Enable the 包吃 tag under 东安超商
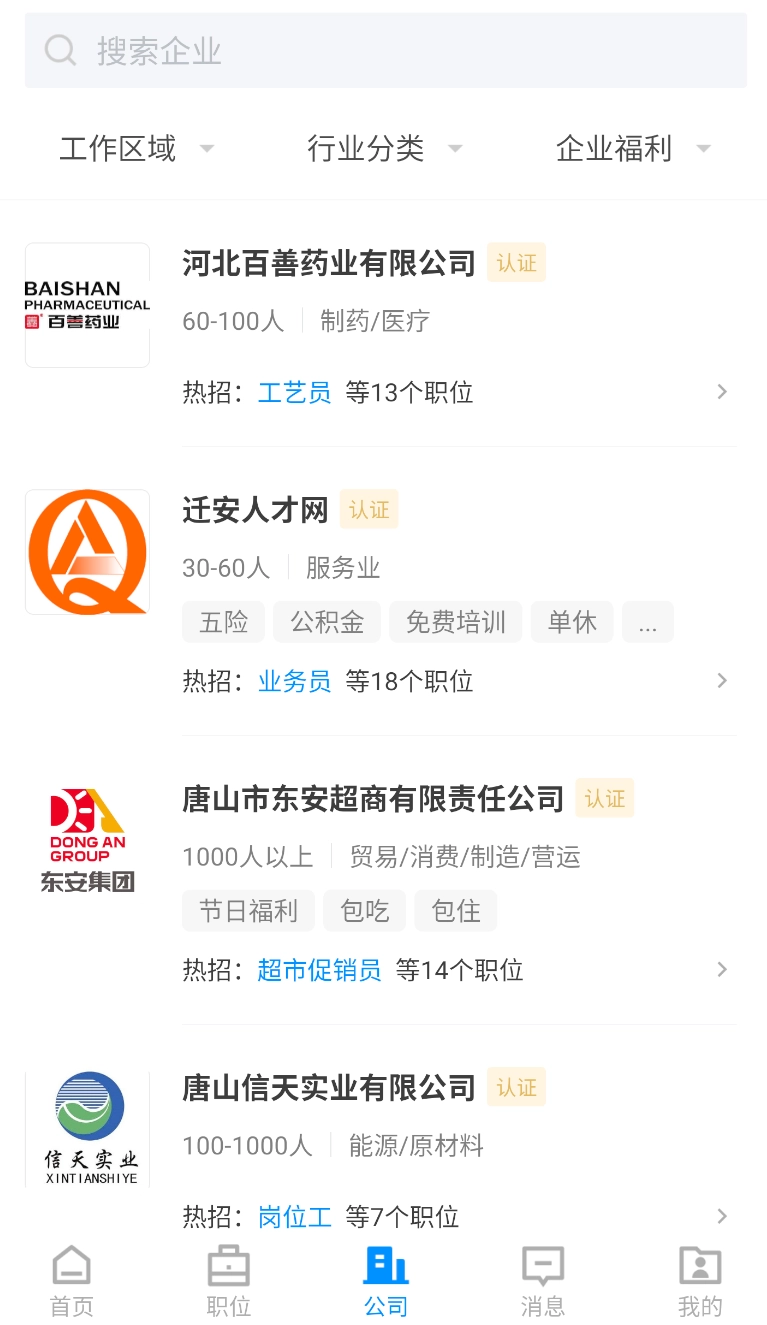 pyautogui.click(x=364, y=911)
